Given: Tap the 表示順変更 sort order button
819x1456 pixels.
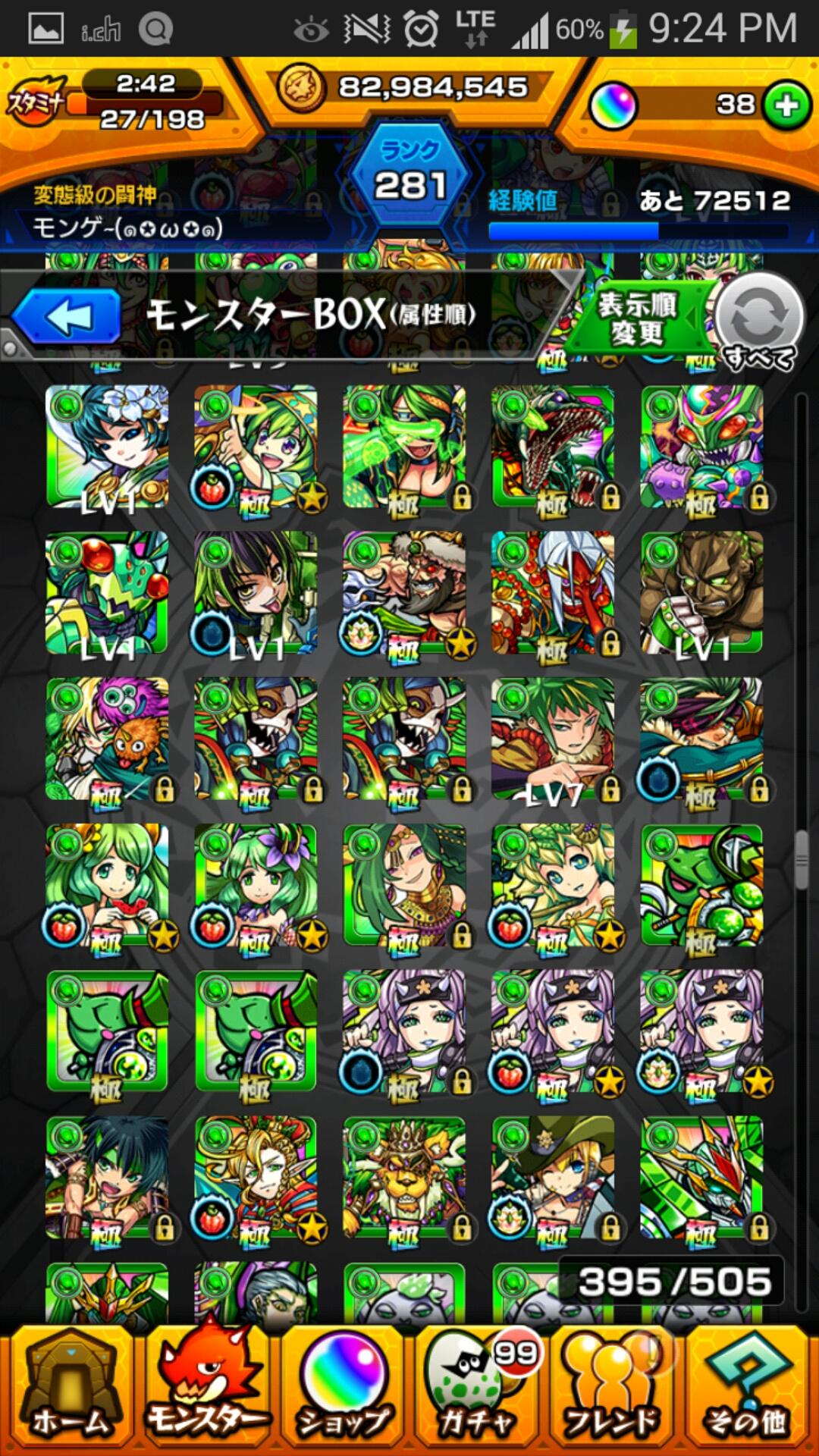Looking at the screenshot, I should [x=637, y=318].
